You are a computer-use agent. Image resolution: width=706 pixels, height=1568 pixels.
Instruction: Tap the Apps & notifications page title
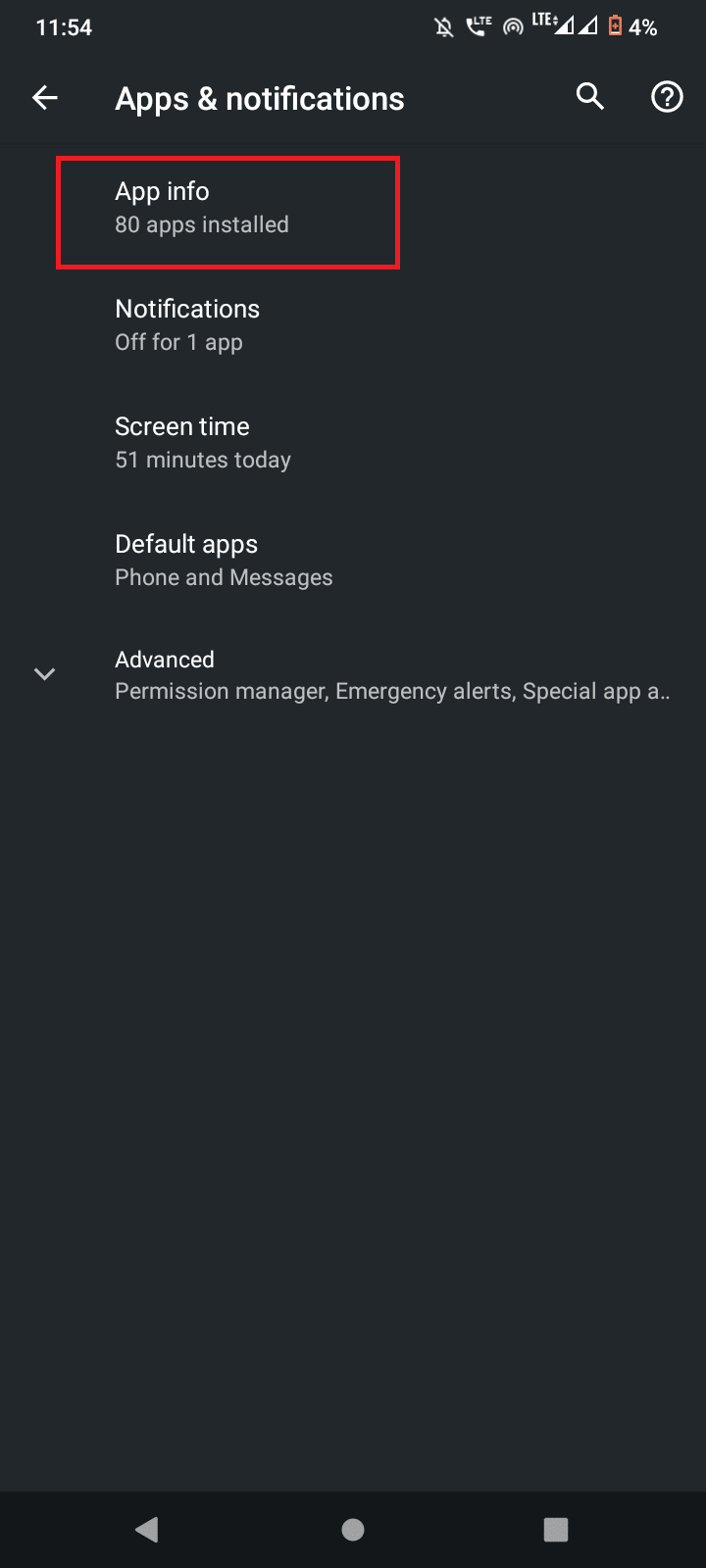point(259,98)
